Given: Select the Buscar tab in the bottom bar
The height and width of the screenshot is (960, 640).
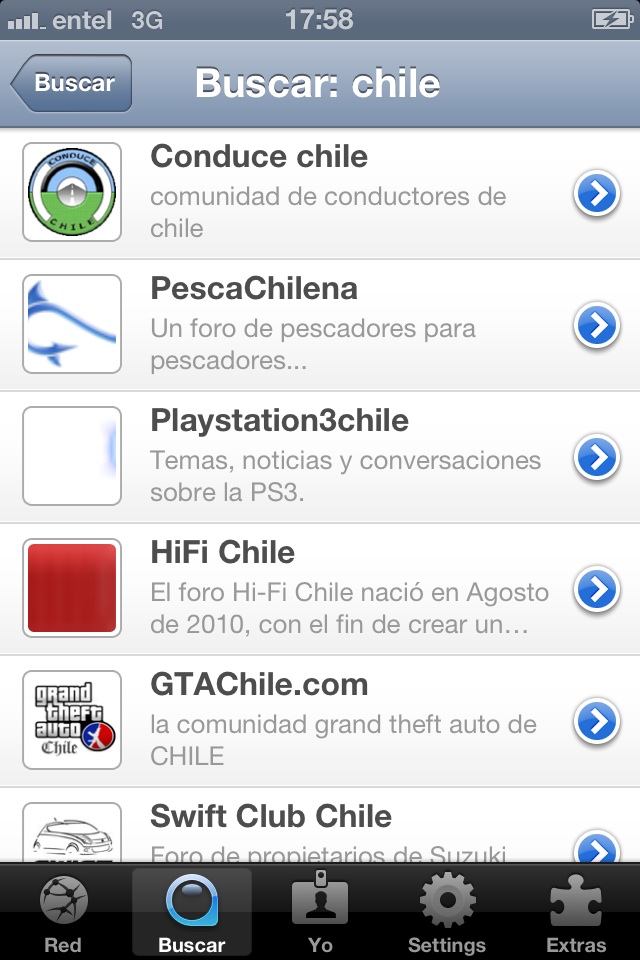Looking at the screenshot, I should tap(191, 914).
